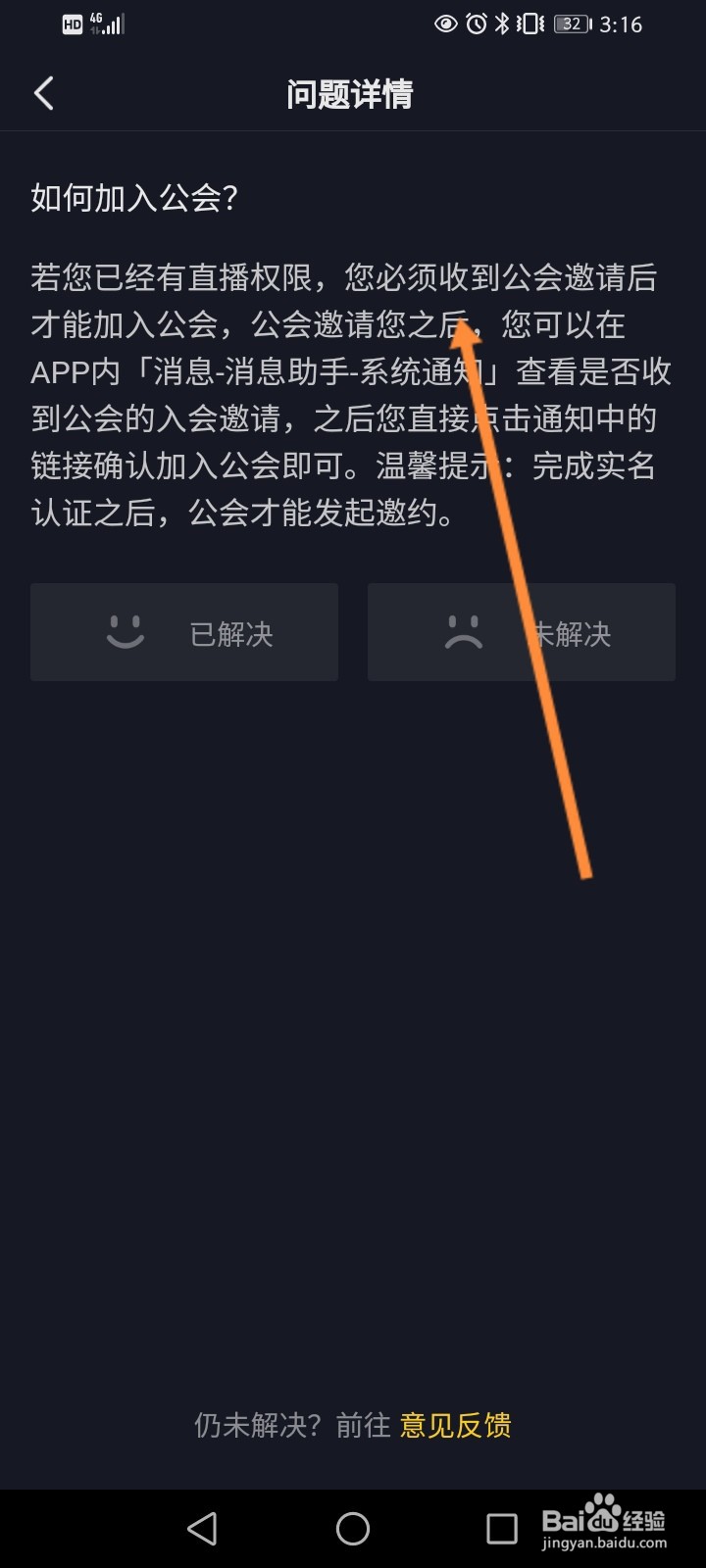Viewport: 706px width, 1568px height.
Task: Tap the recent apps square navigation key
Action: (503, 1527)
